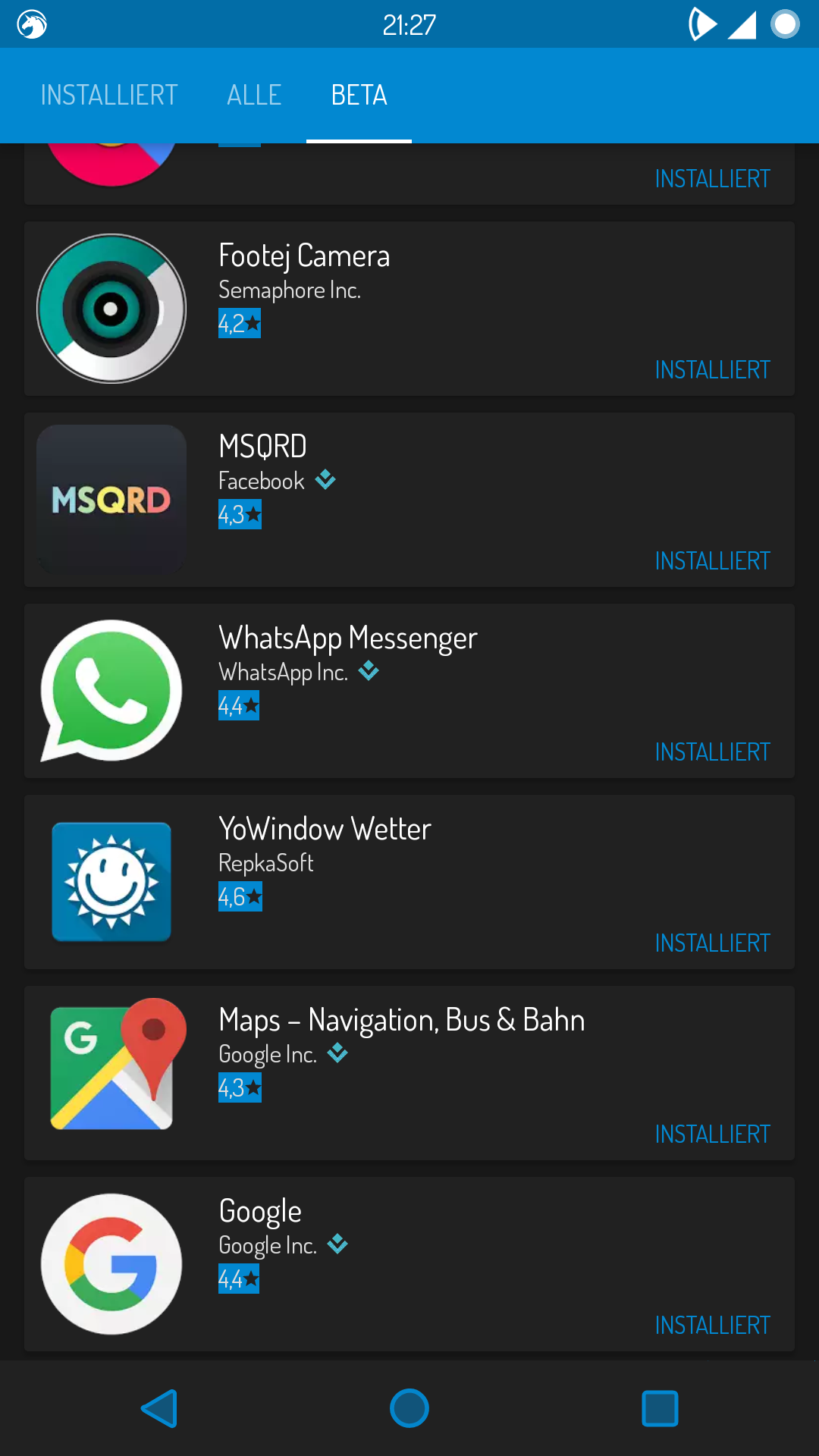The image size is (819, 1456).
Task: Open the Google app by Google Inc.
Action: (x=409, y=1263)
